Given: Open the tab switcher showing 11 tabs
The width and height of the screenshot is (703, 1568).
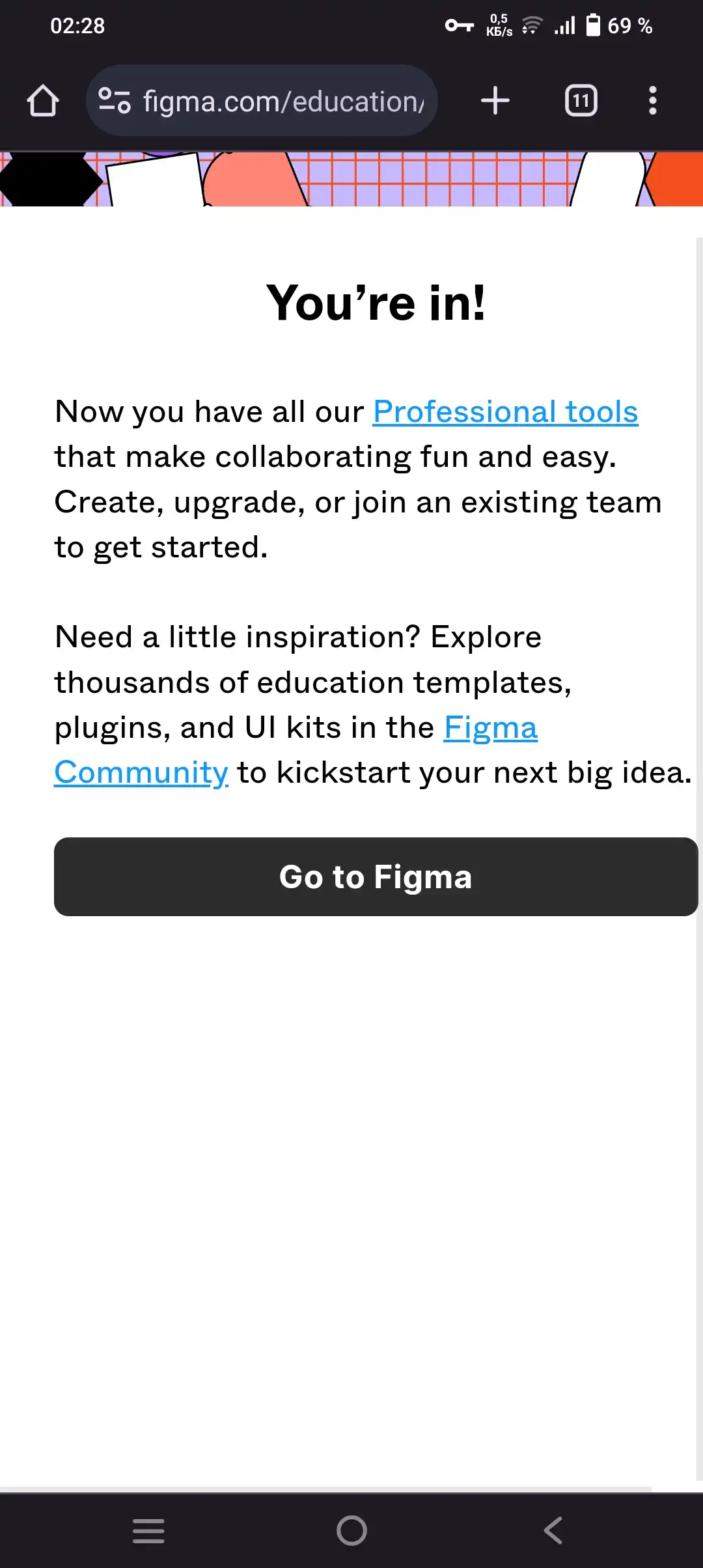Looking at the screenshot, I should point(581,101).
